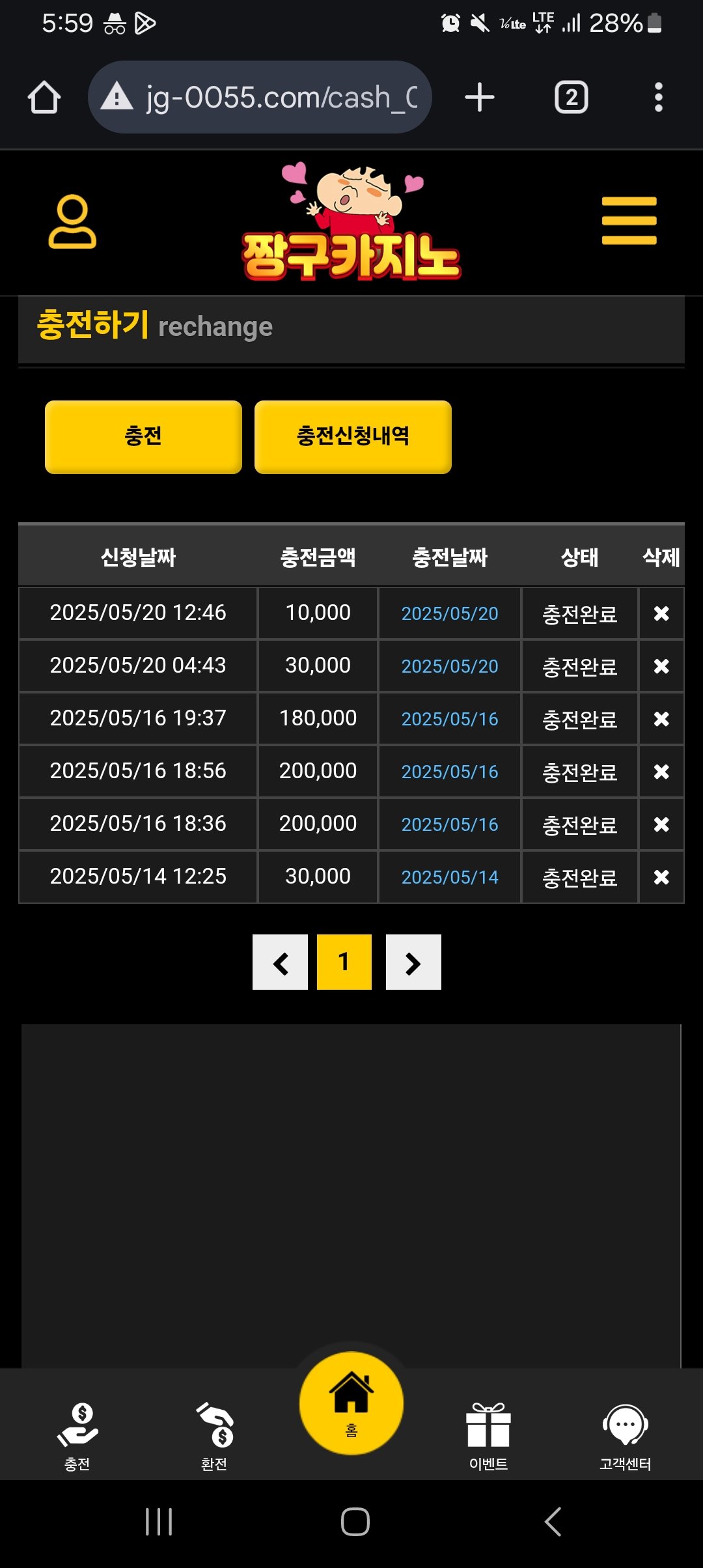The width and height of the screenshot is (703, 1568).
Task: Open the browser home page
Action: coord(44,98)
